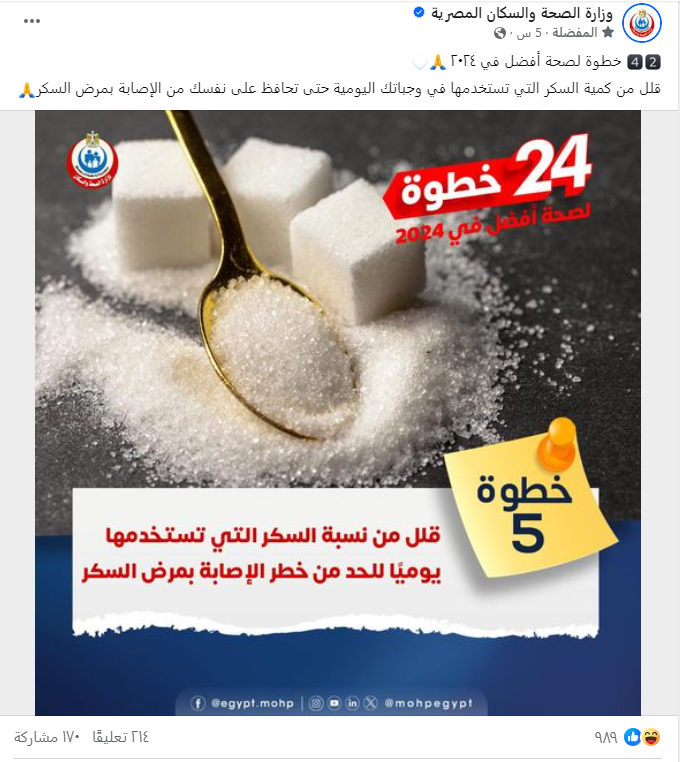Open the Egyptian Ministry of Health profile picture
This screenshot has height=762, width=680.
[x=641, y=23]
